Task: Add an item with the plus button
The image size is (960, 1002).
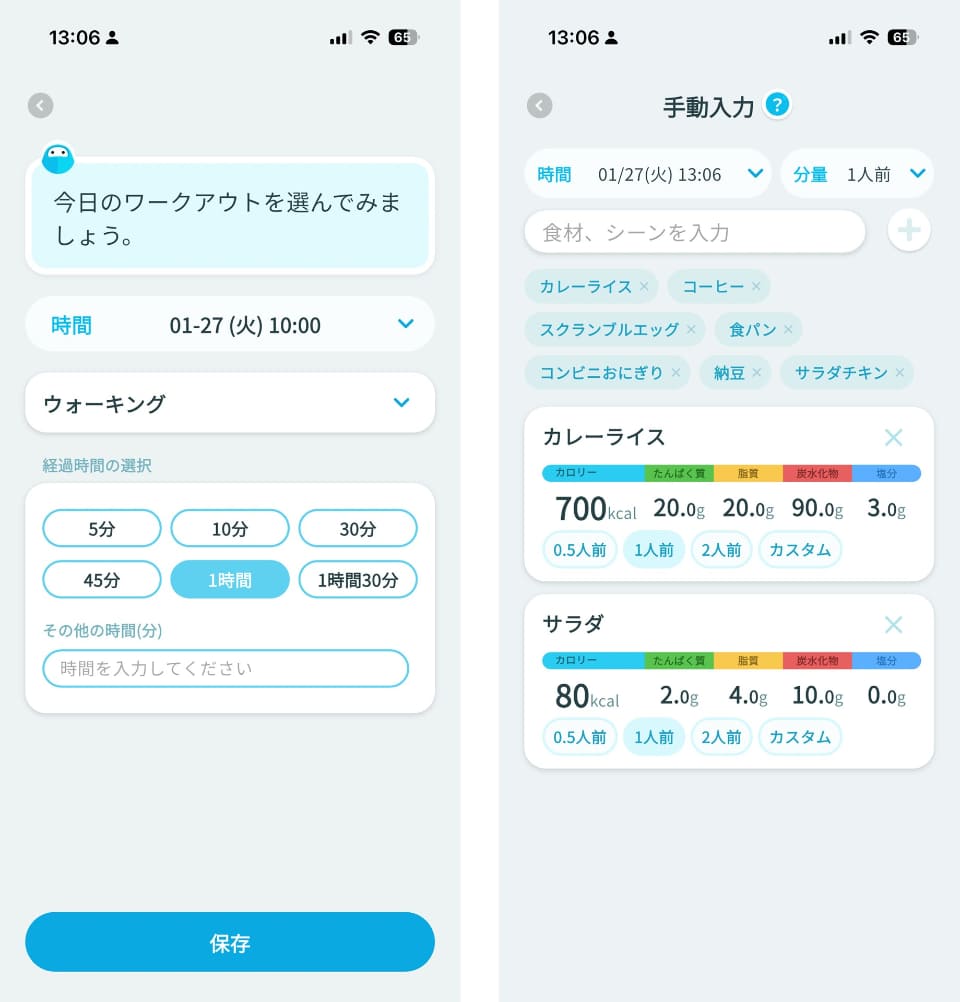Action: pyautogui.click(x=909, y=231)
